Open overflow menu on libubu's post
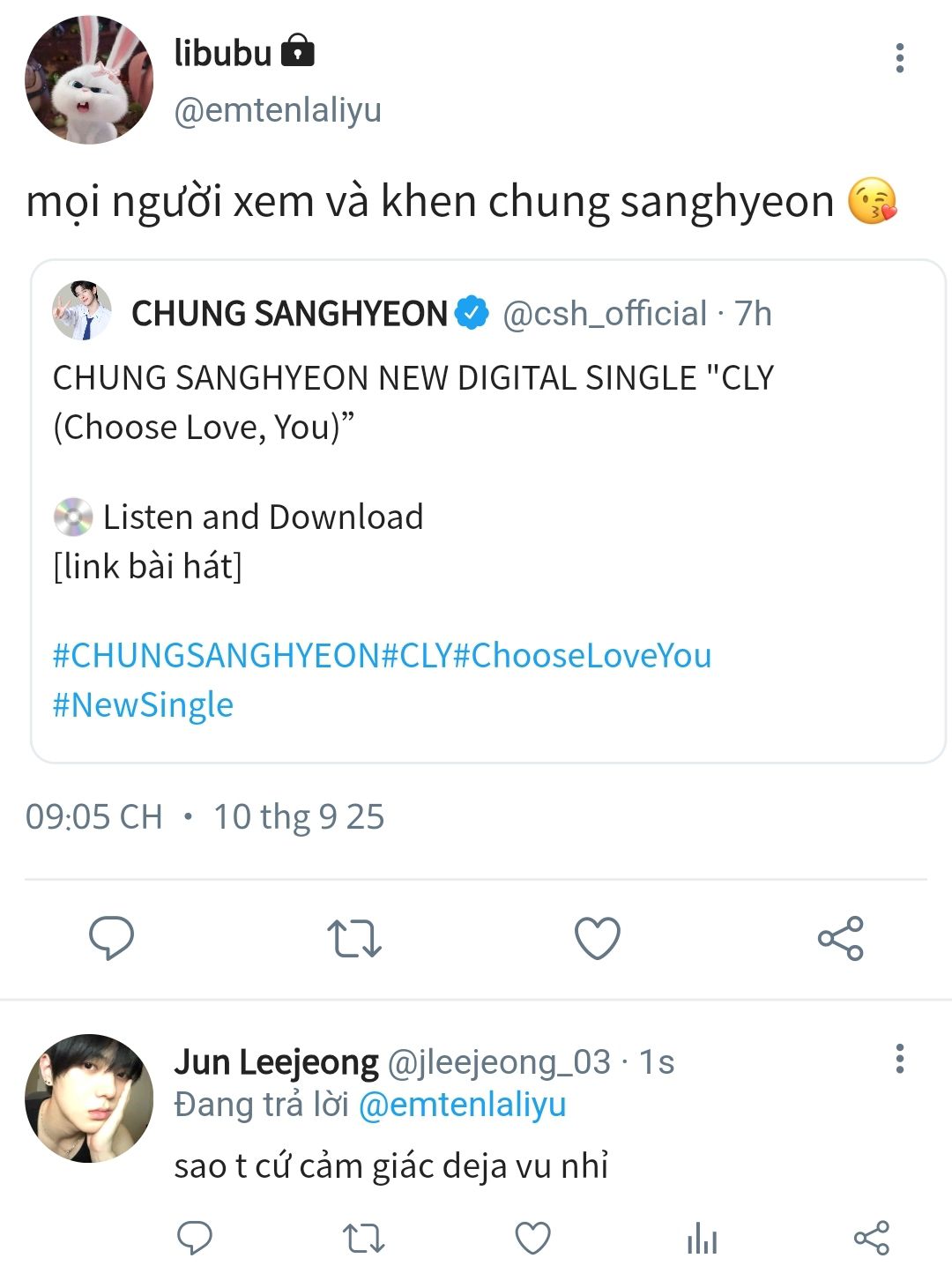The image size is (952, 1273). point(899,58)
